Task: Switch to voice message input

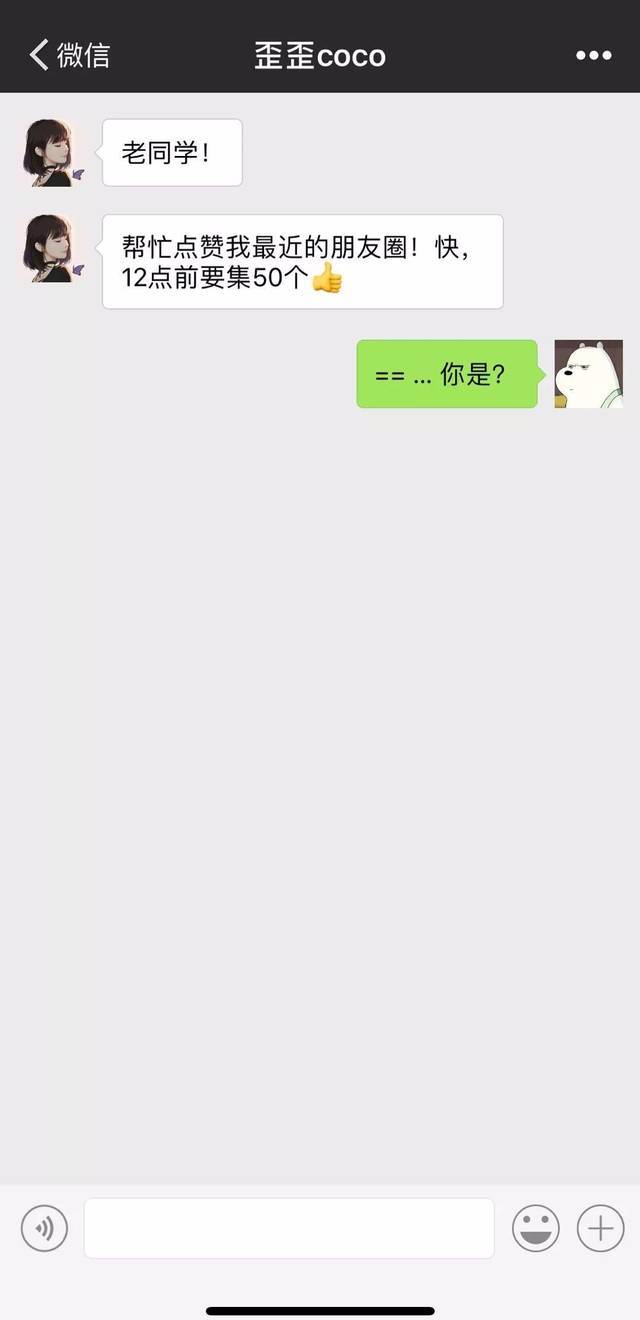Action: (x=44, y=1228)
